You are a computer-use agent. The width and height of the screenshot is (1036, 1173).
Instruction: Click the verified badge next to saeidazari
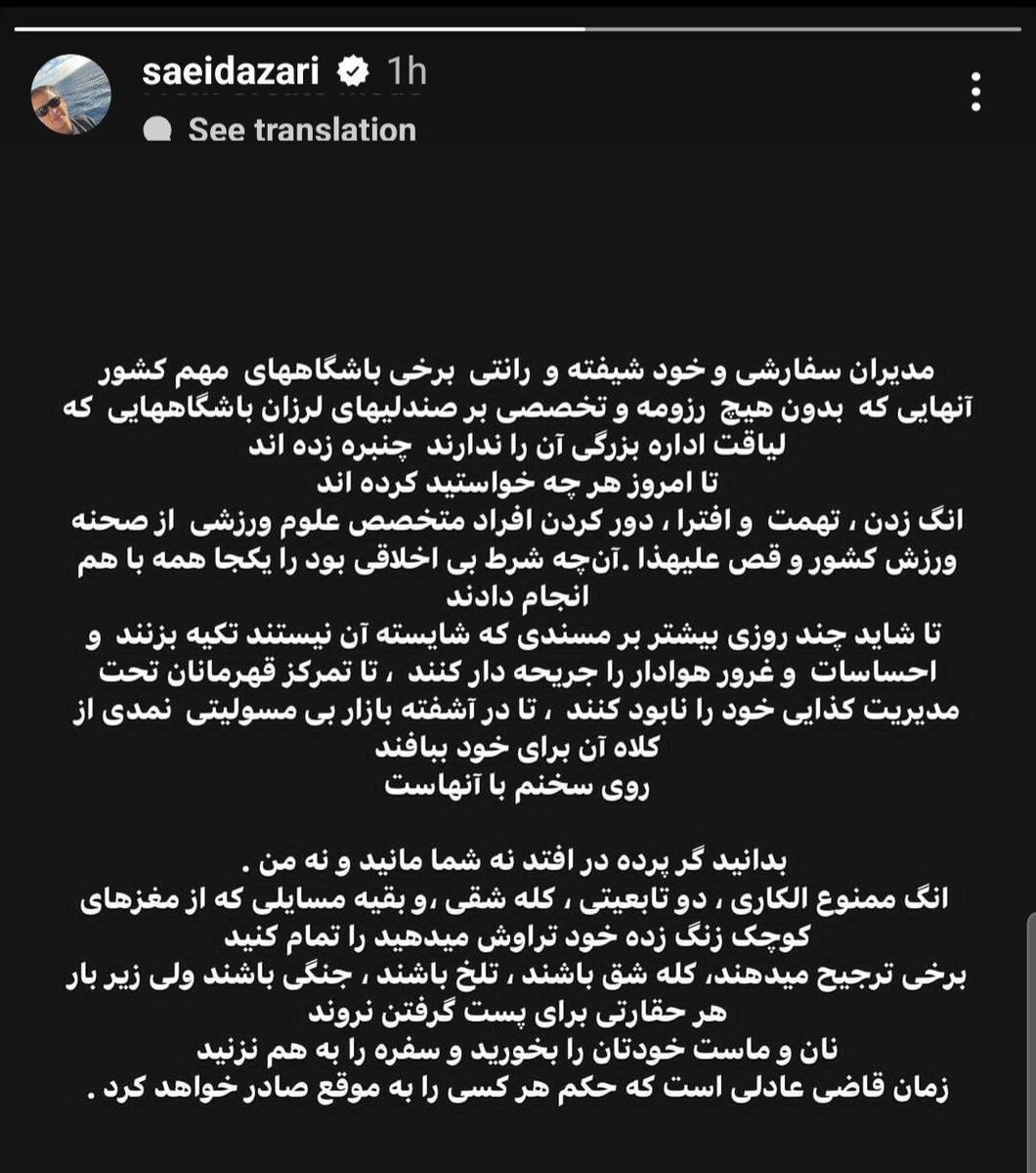350,70
